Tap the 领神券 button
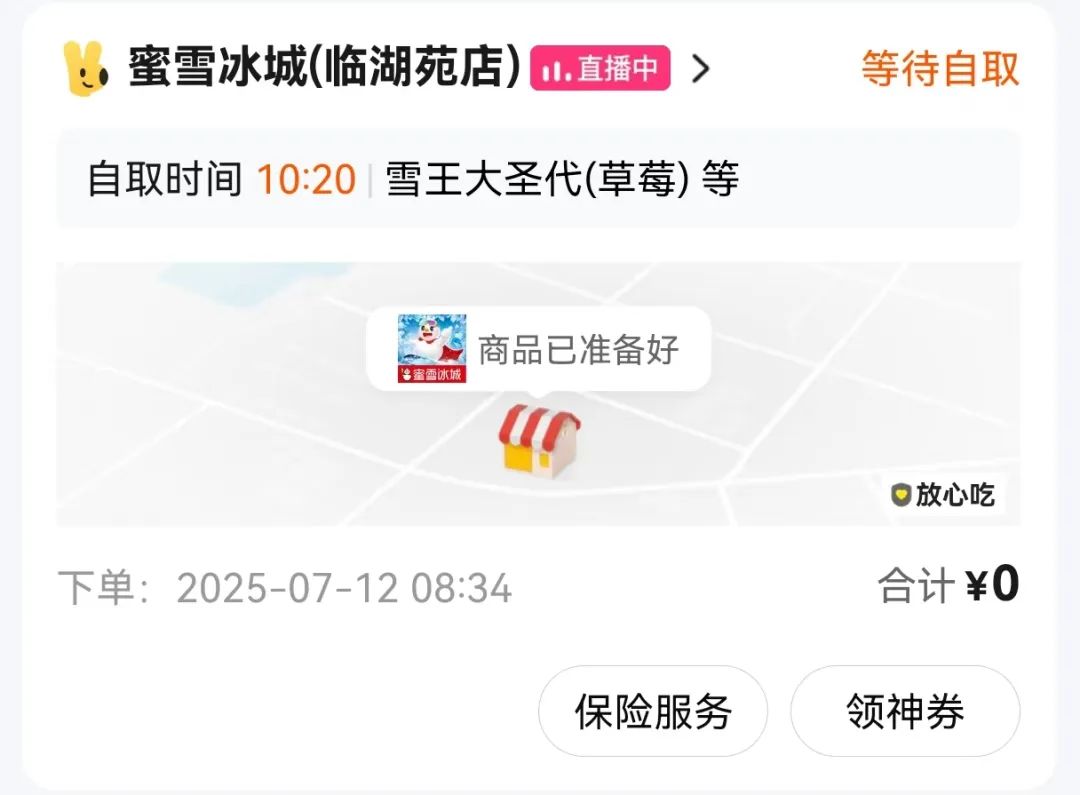The width and height of the screenshot is (1080, 795). click(905, 711)
